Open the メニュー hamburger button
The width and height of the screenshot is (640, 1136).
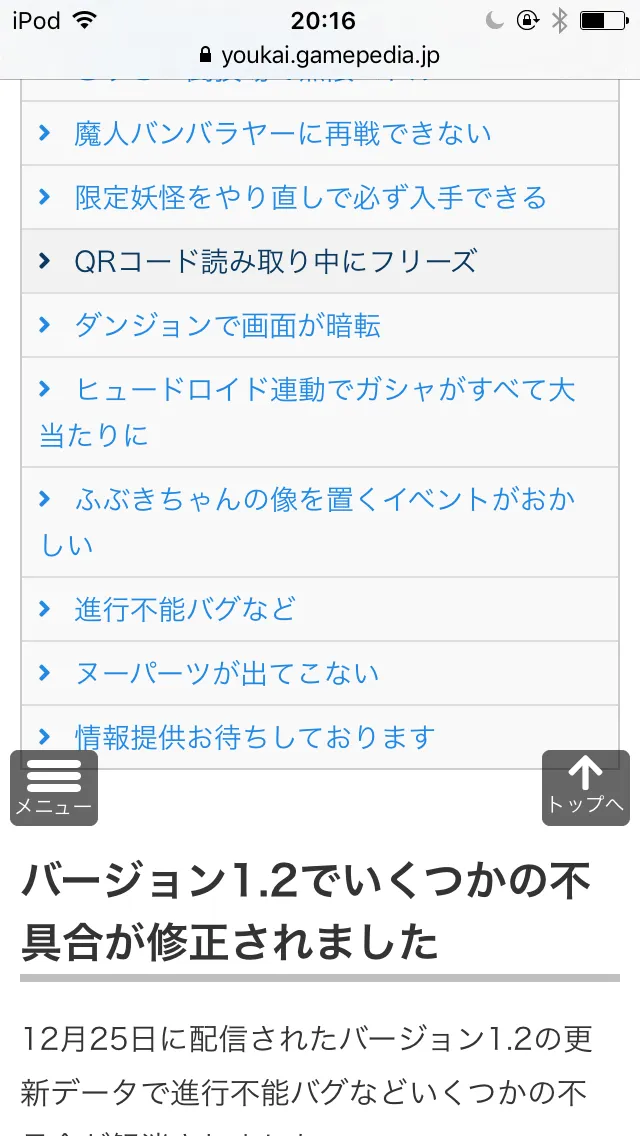54,788
